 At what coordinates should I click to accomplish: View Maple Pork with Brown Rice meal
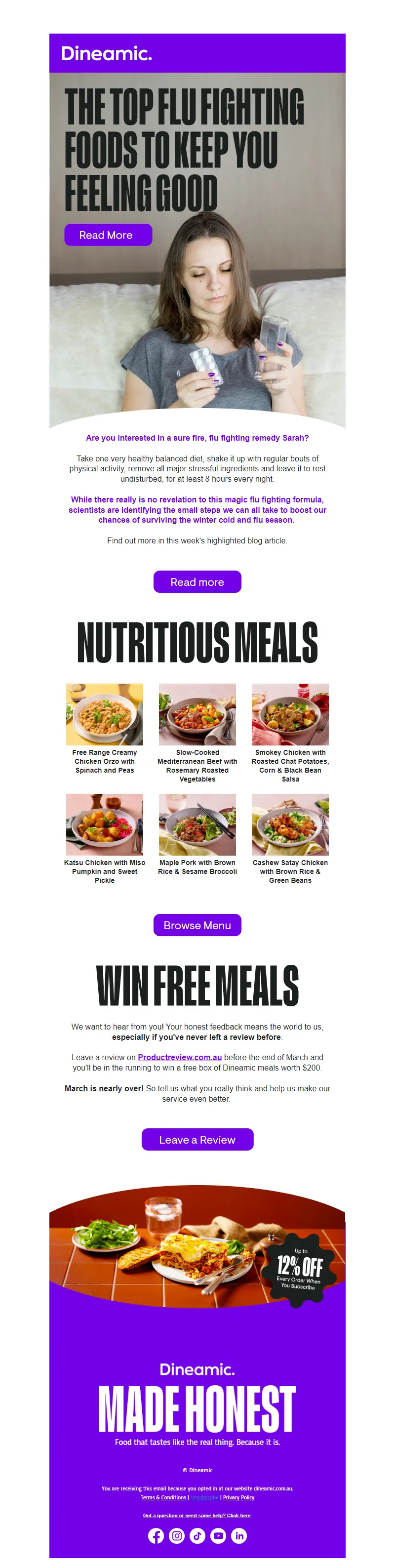[197, 824]
